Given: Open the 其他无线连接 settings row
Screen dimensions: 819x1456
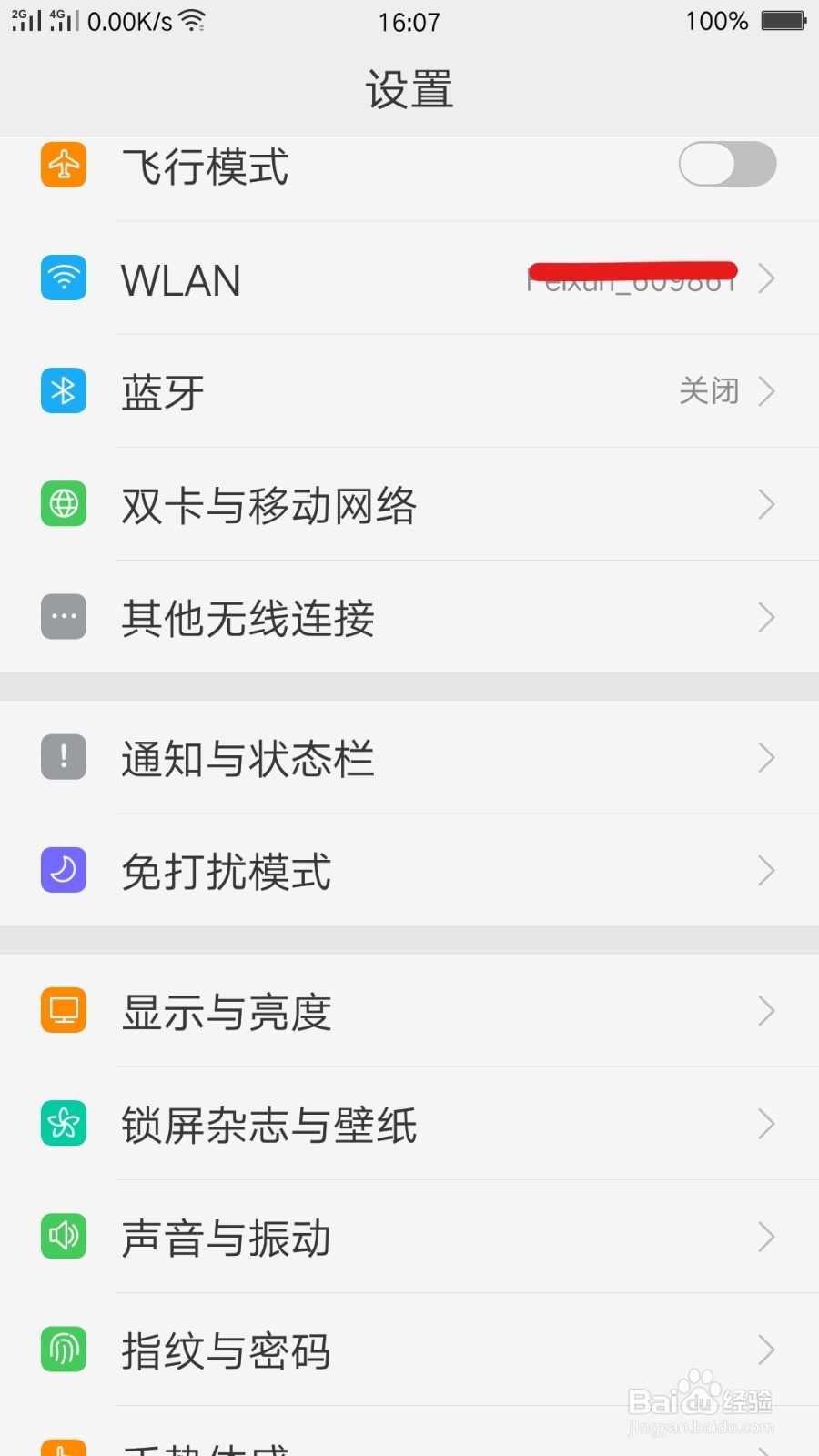Looking at the screenshot, I should [409, 617].
